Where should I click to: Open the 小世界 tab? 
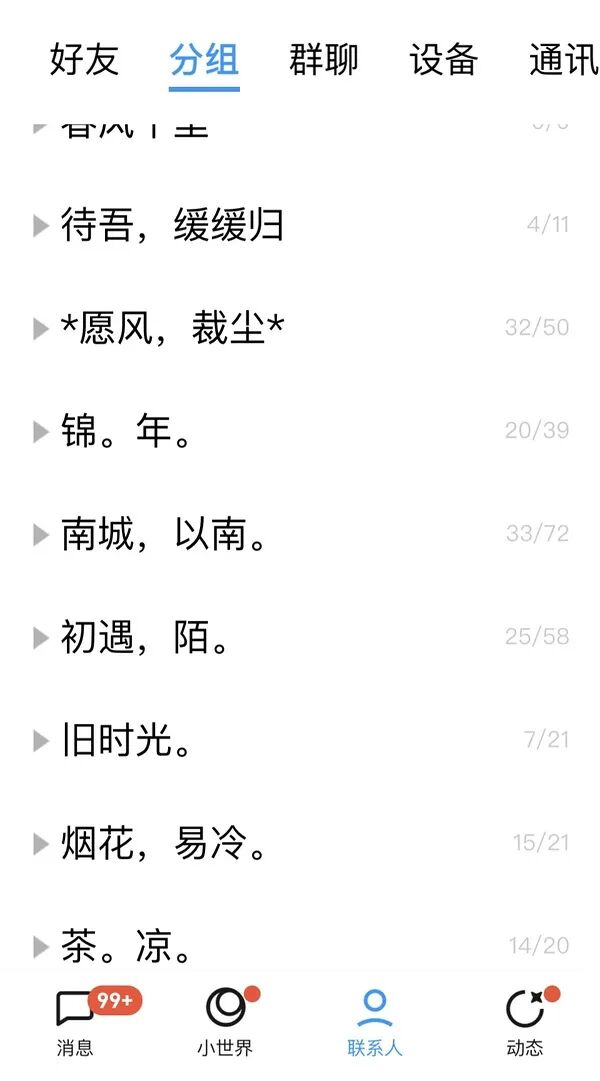(x=225, y=1022)
